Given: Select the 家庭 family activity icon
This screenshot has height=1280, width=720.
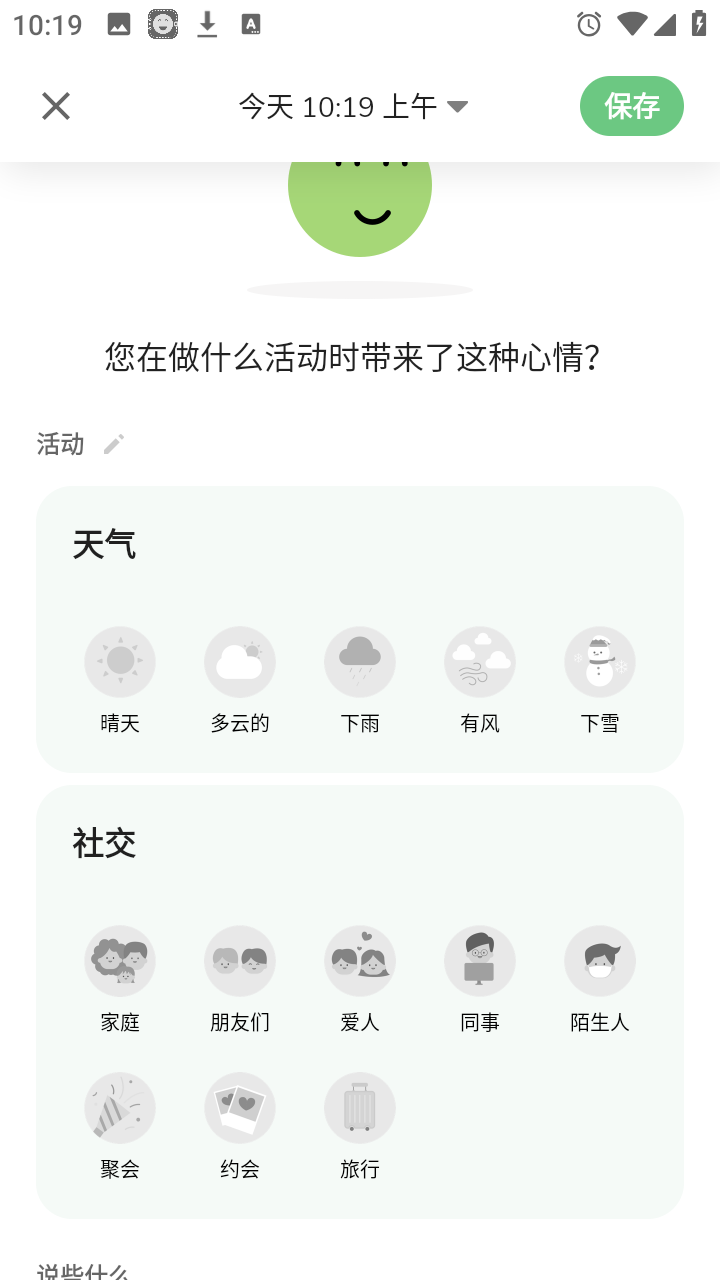Looking at the screenshot, I should click(120, 960).
